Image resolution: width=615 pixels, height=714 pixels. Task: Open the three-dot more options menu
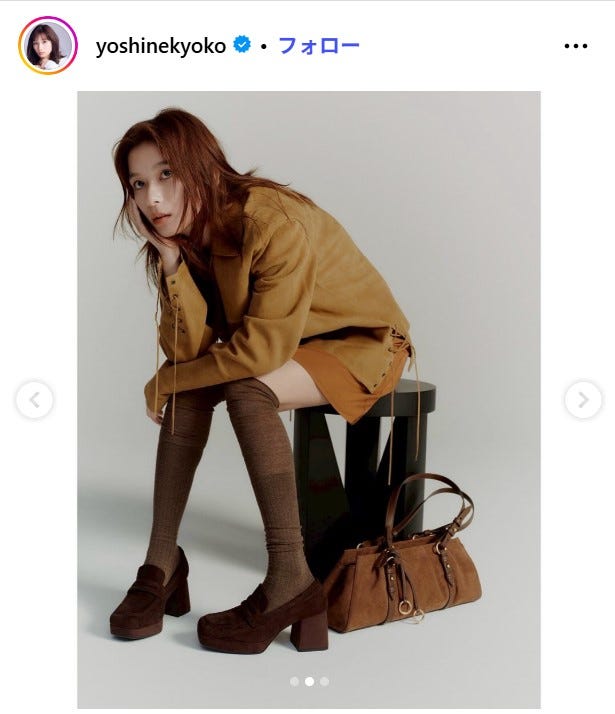tap(576, 46)
